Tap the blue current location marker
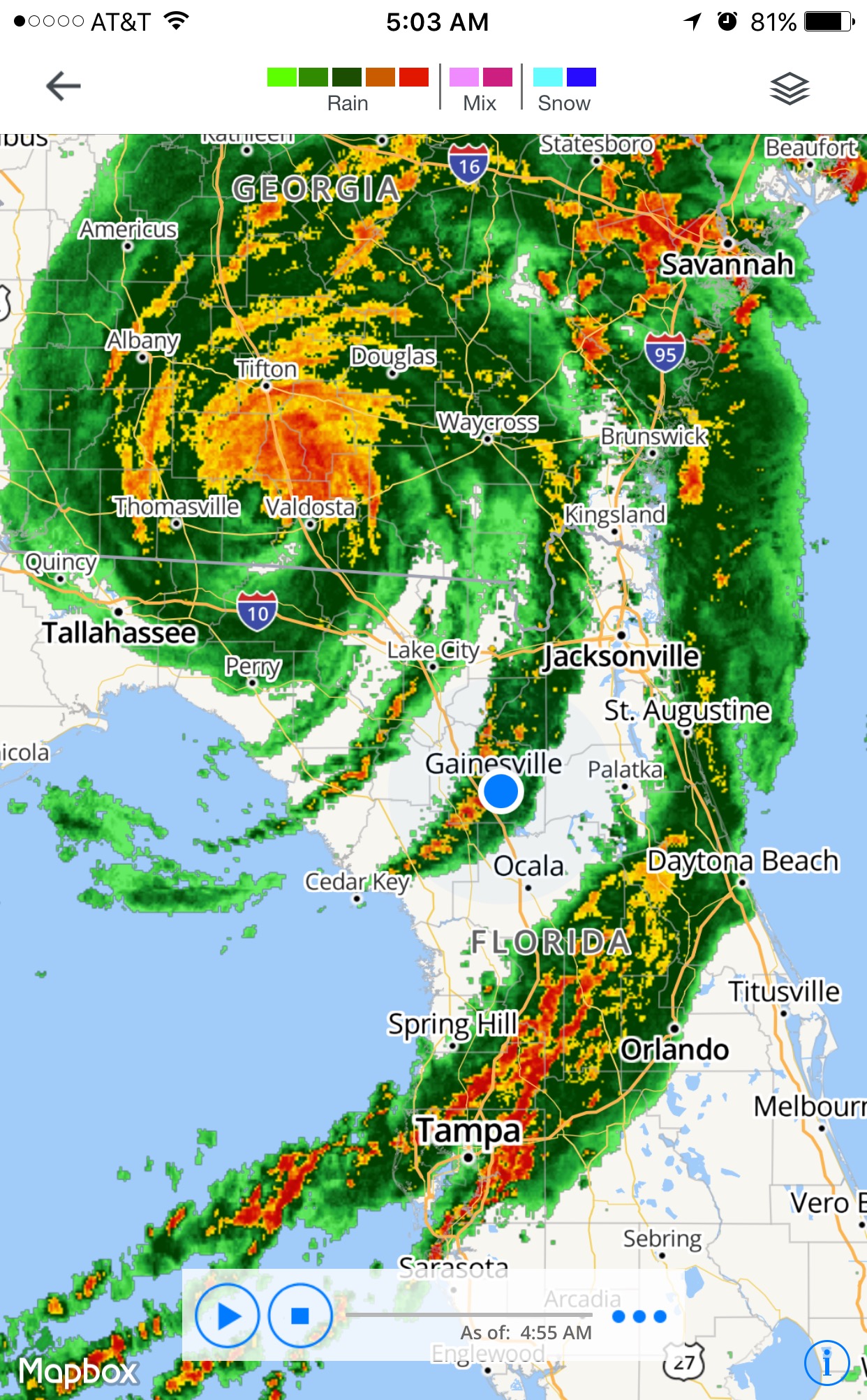 coord(501,791)
